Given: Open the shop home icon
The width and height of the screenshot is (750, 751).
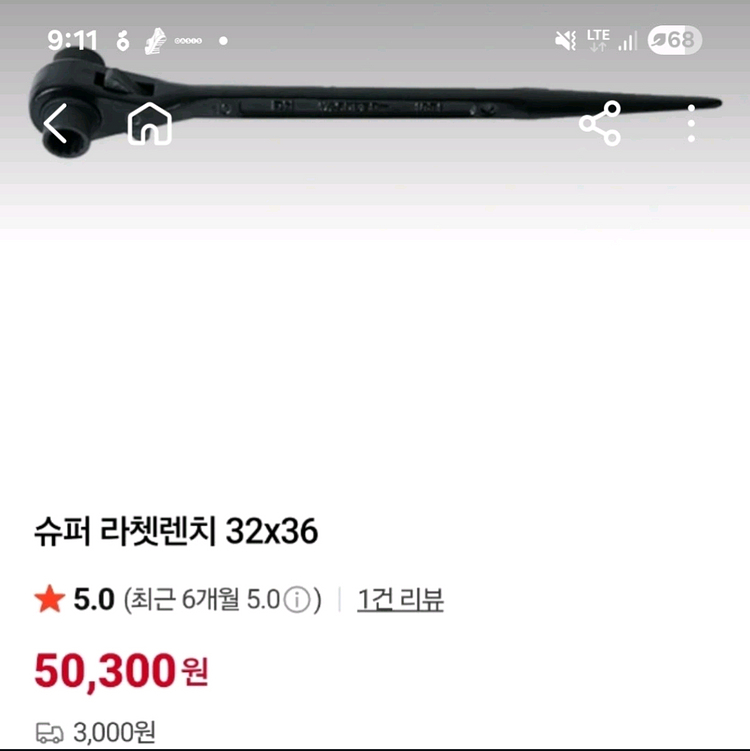Looking at the screenshot, I should [150, 125].
